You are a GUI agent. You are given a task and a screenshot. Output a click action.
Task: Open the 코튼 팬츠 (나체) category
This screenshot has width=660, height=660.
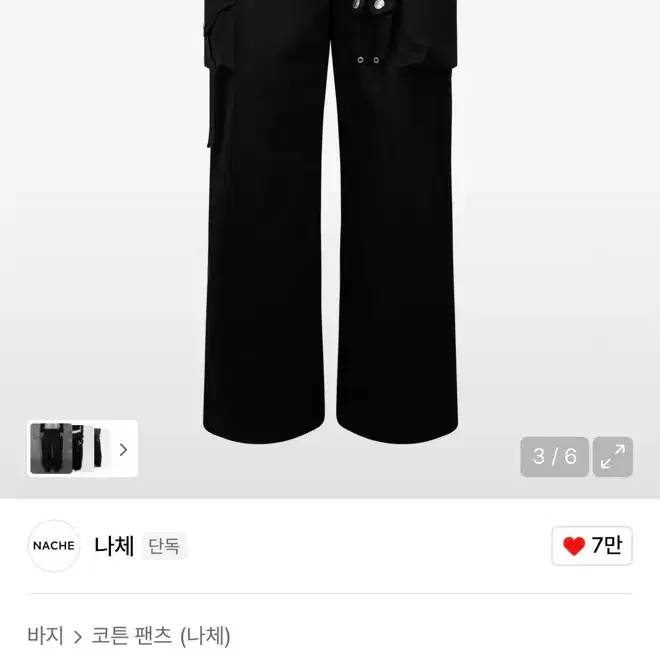161,635
